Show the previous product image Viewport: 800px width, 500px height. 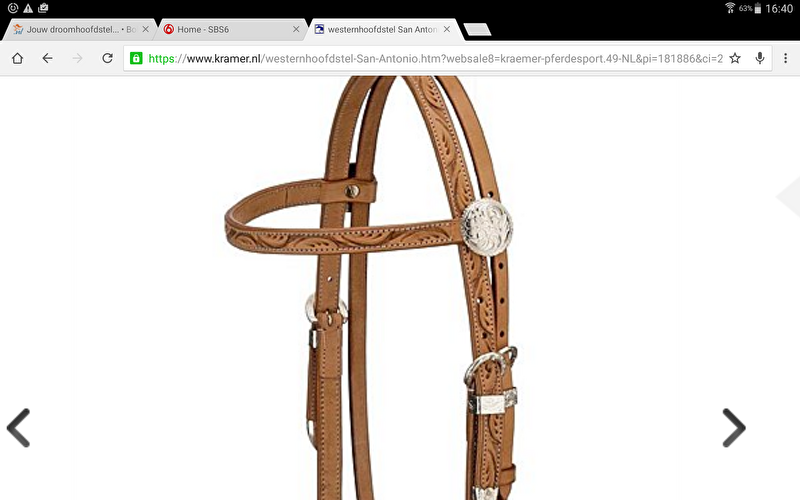point(18,427)
